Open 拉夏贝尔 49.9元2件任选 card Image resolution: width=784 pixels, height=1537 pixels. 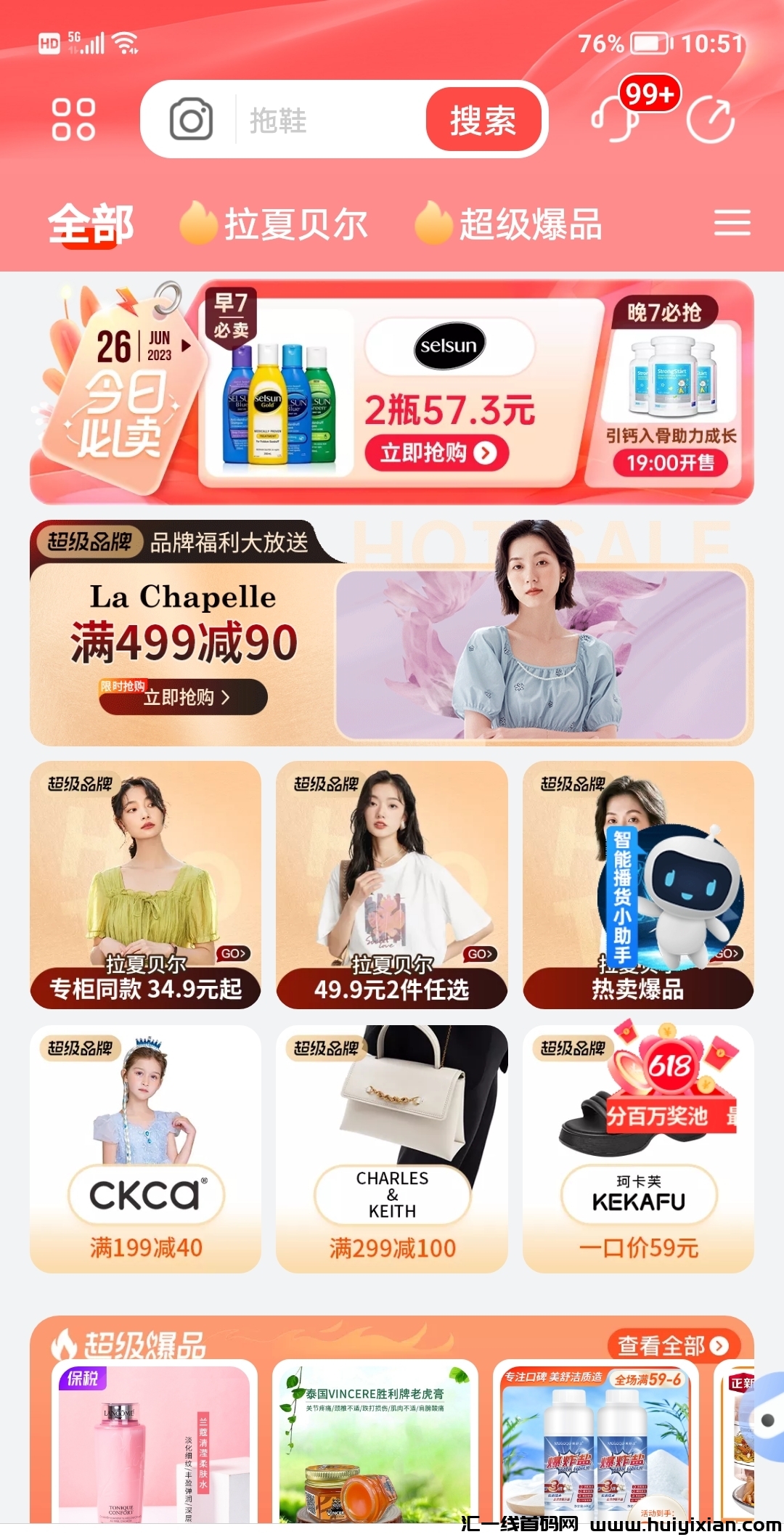coord(391,884)
